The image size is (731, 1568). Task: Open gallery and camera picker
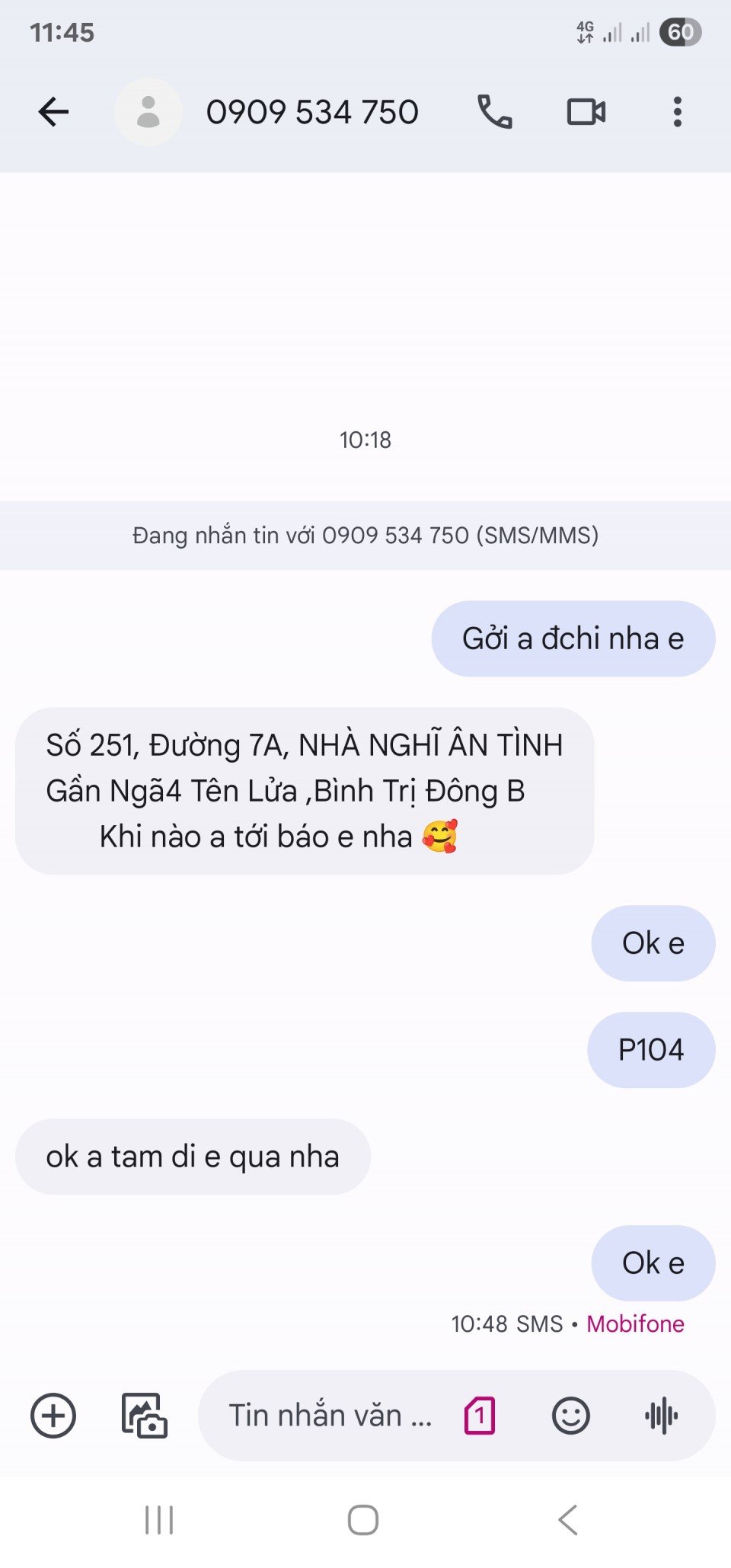(x=145, y=1416)
